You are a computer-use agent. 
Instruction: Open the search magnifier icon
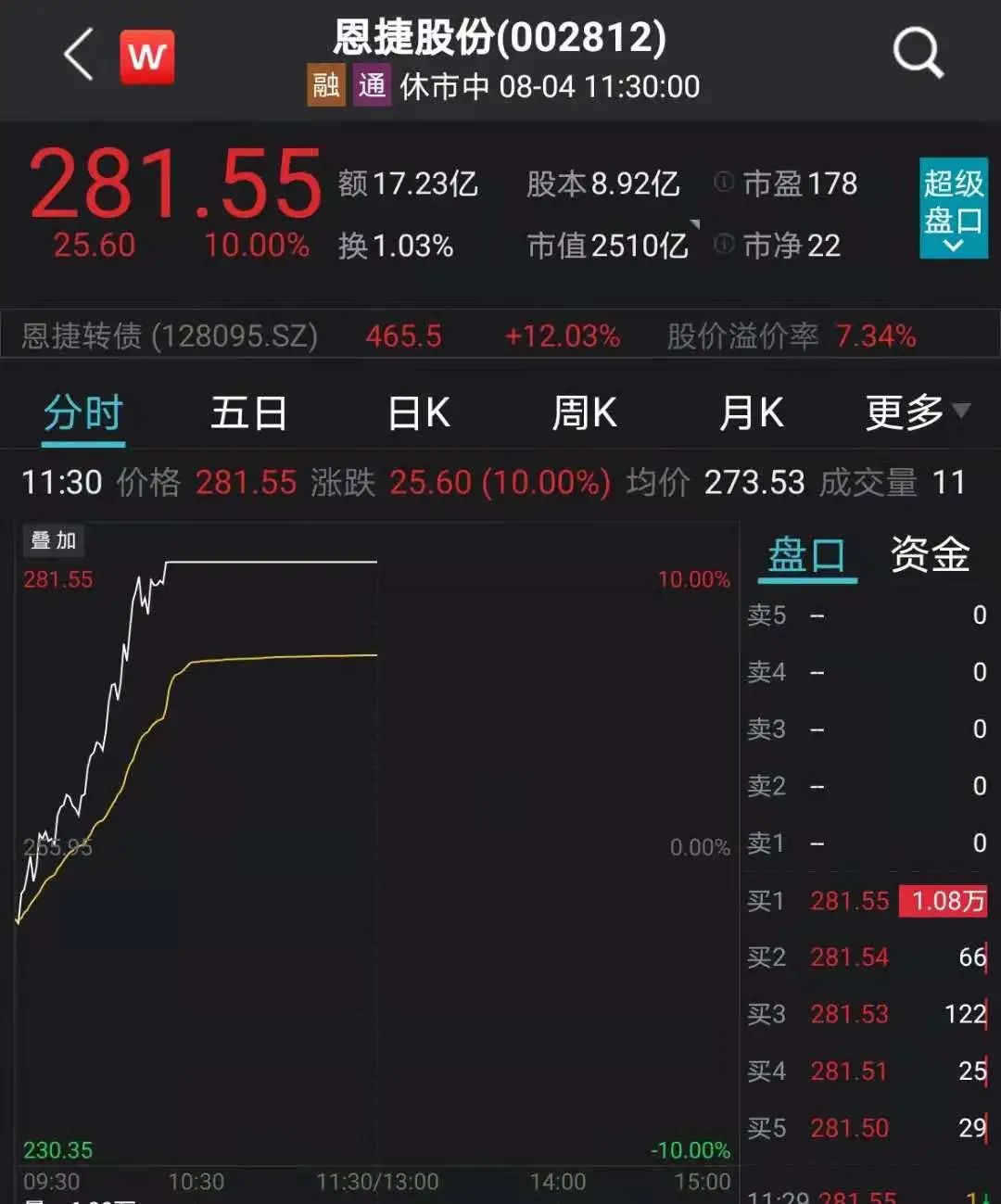[x=918, y=53]
